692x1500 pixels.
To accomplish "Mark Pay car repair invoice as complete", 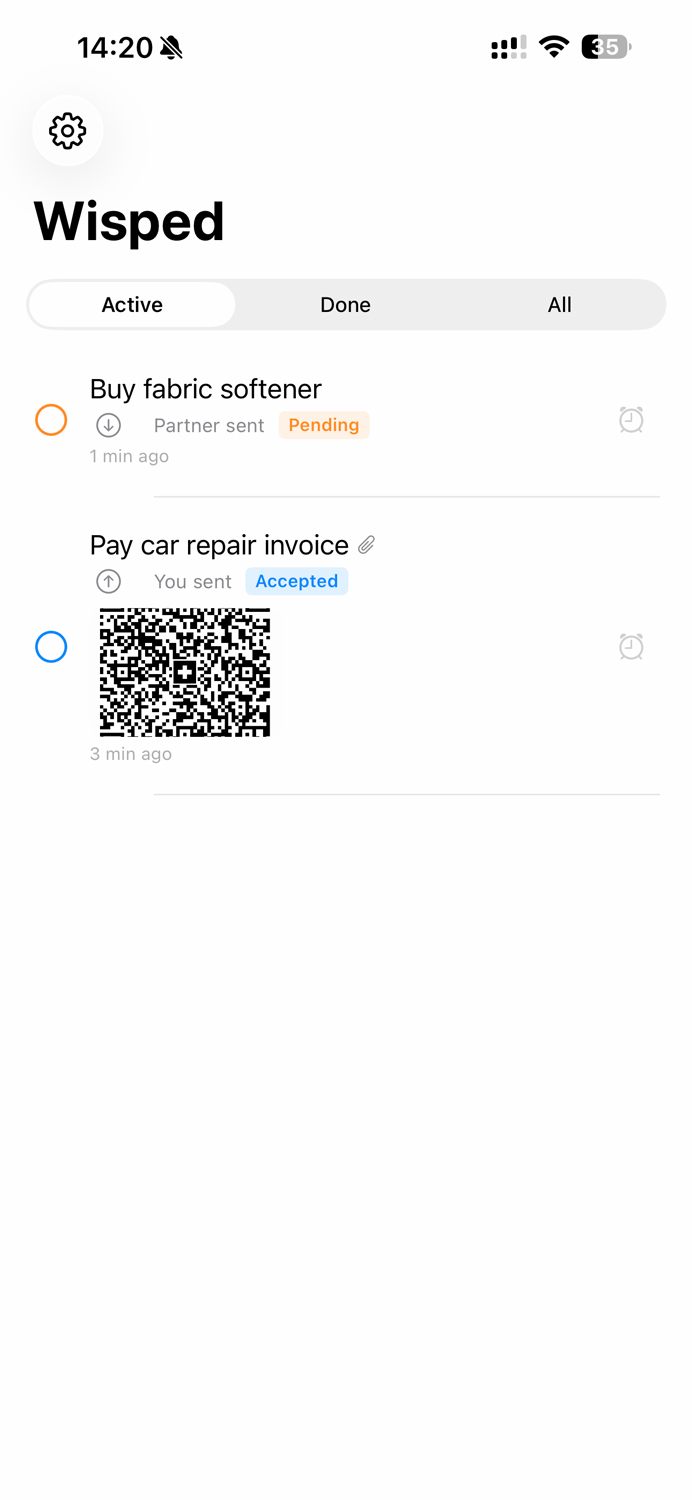I will (51, 647).
